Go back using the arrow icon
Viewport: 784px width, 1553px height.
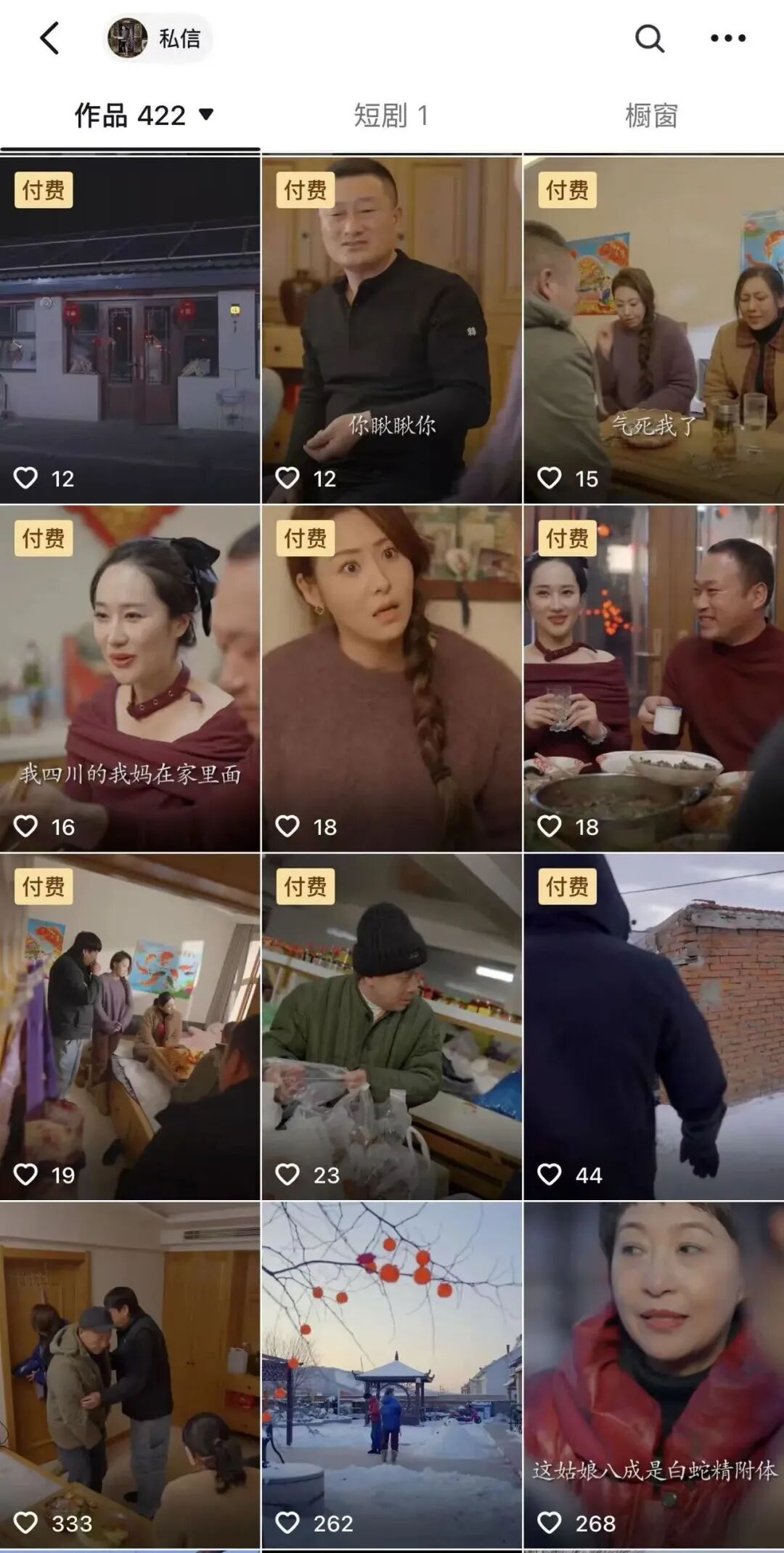49,38
